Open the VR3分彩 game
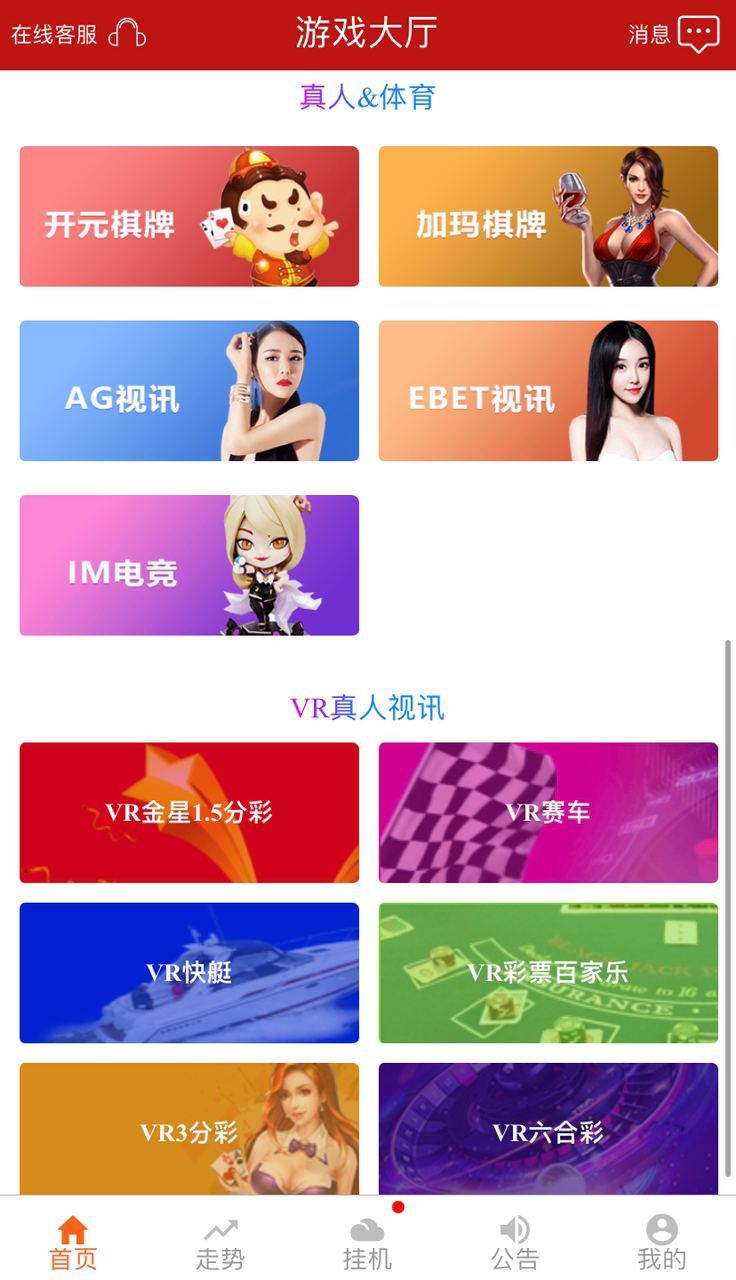 (189, 1129)
